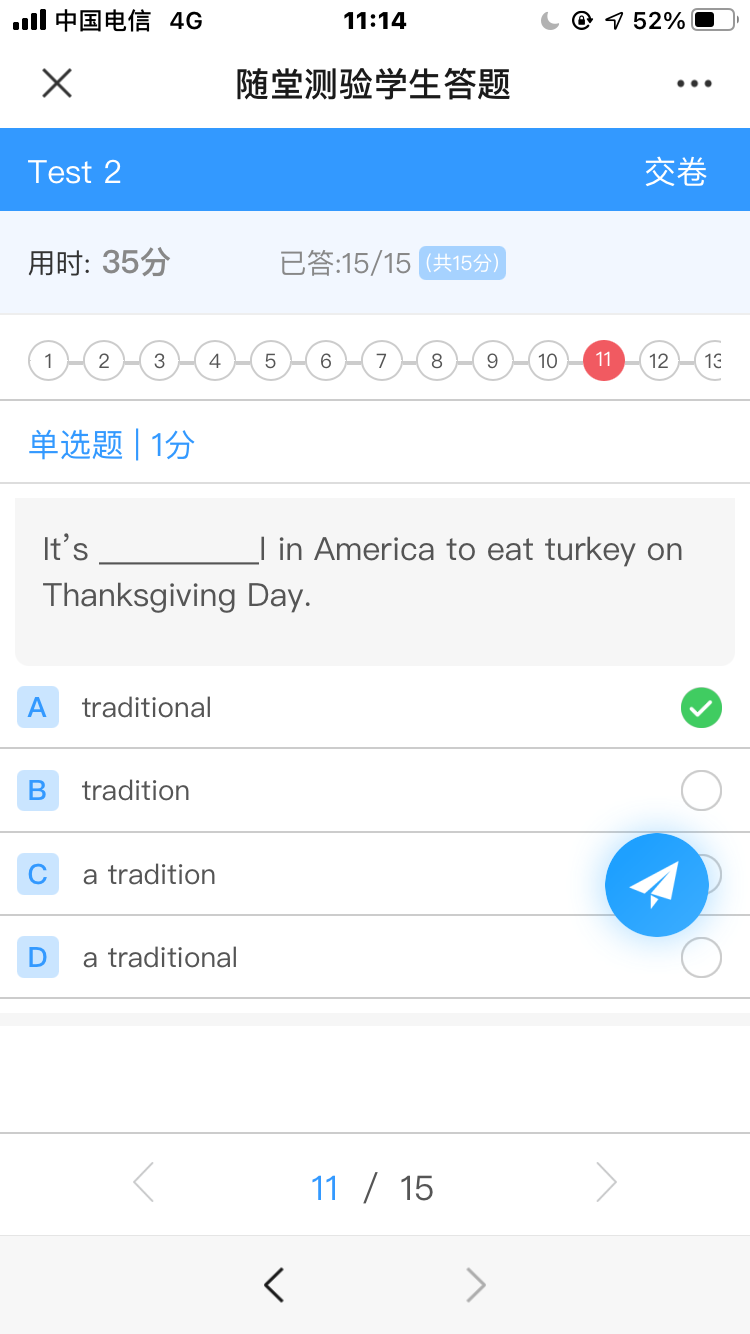This screenshot has height=1334, width=750.
Task: Open the three-dot overflow menu
Action: [694, 84]
